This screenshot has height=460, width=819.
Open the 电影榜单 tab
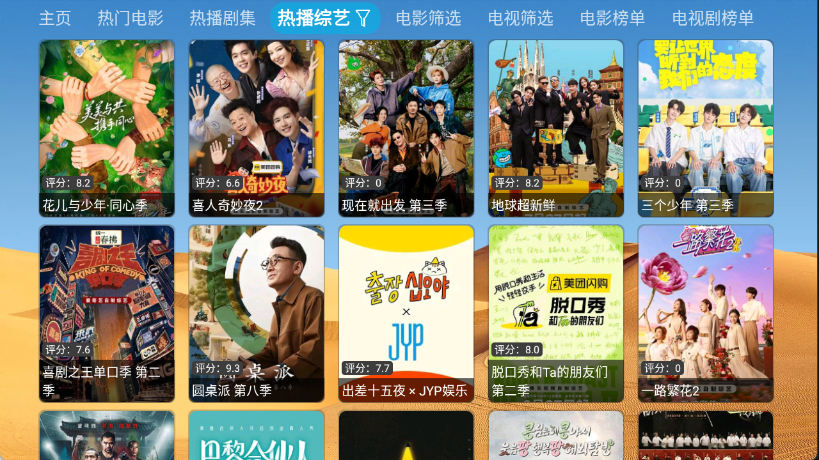point(612,18)
